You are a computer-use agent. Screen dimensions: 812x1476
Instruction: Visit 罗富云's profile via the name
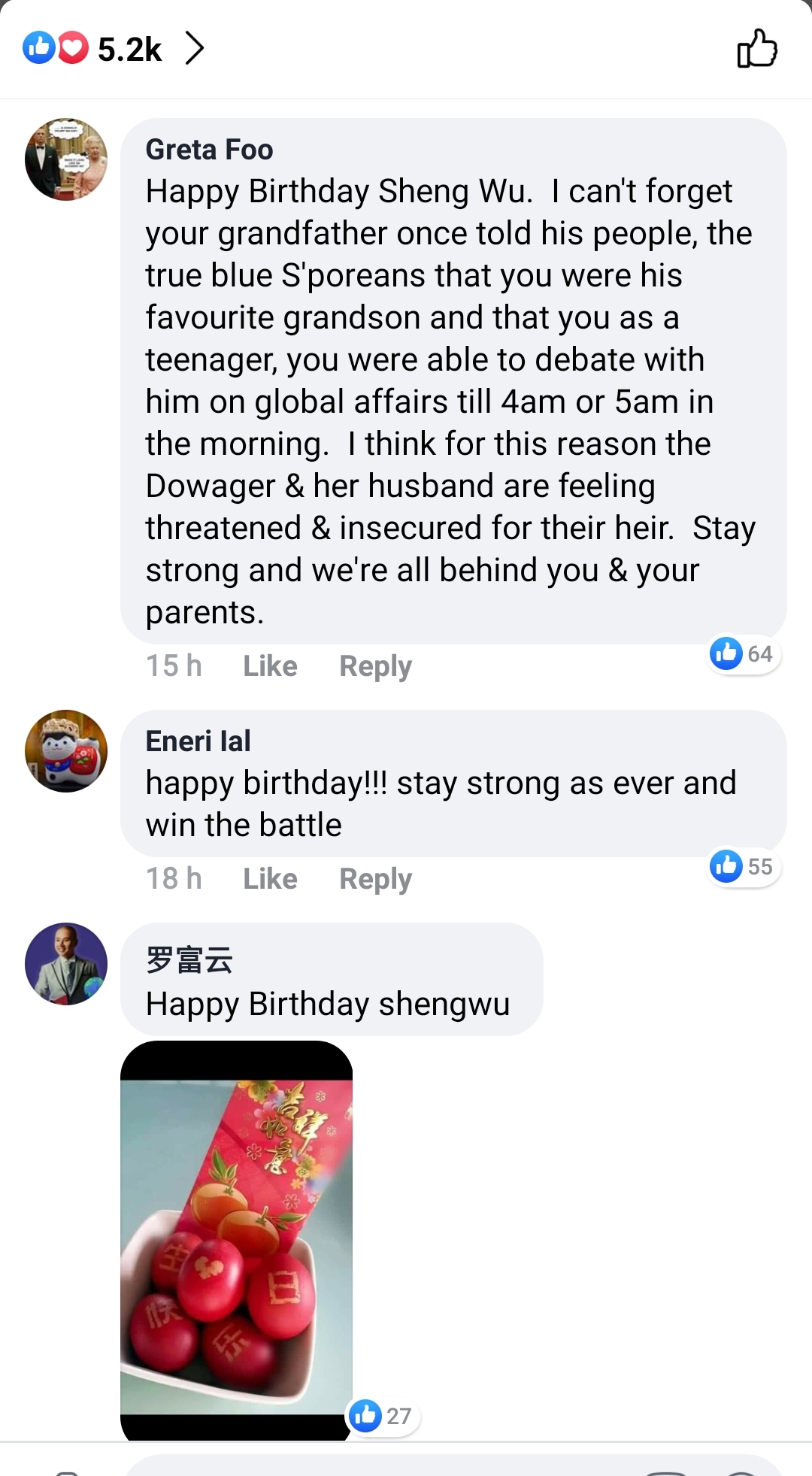pos(189,960)
